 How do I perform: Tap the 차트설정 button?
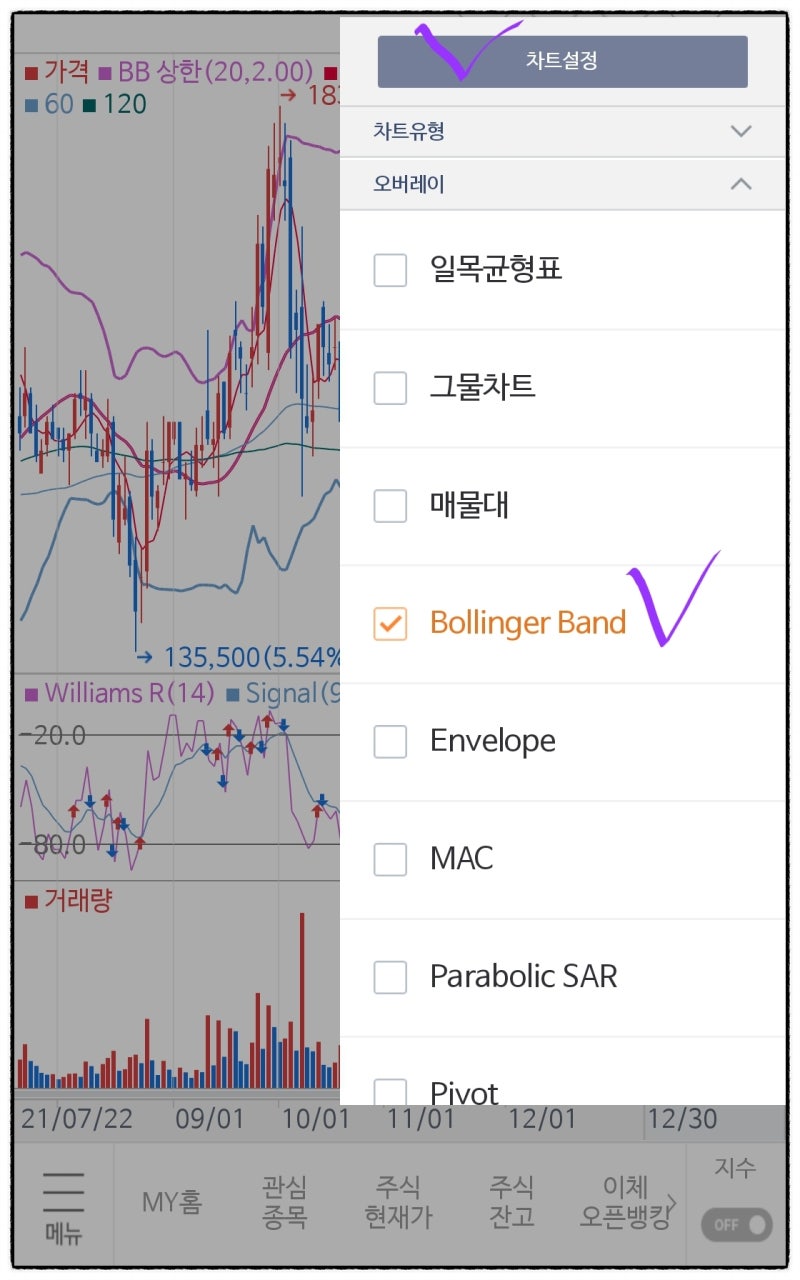[562, 61]
